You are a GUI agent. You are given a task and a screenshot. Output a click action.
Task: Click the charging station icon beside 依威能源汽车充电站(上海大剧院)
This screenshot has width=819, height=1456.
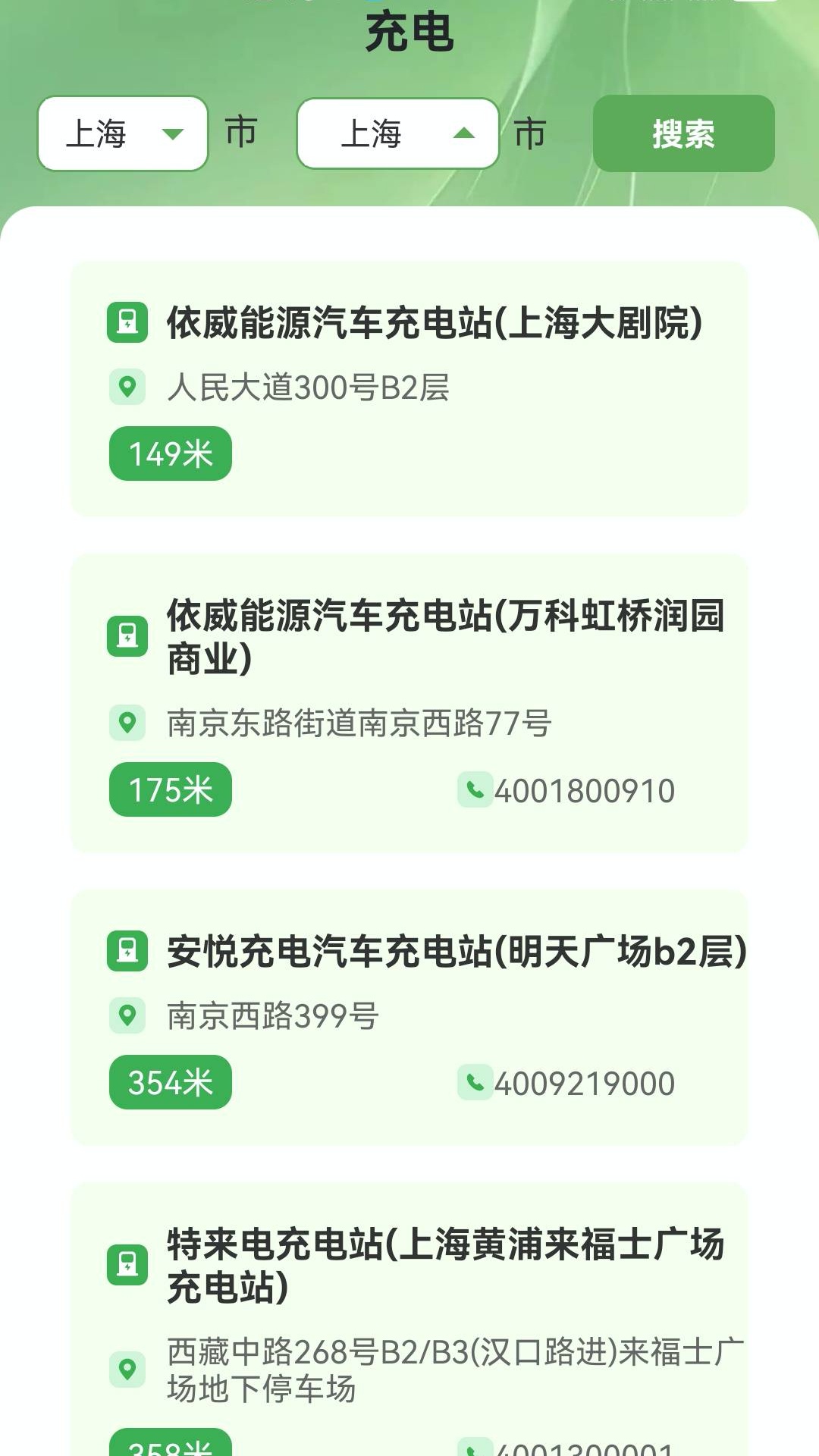coord(127,323)
